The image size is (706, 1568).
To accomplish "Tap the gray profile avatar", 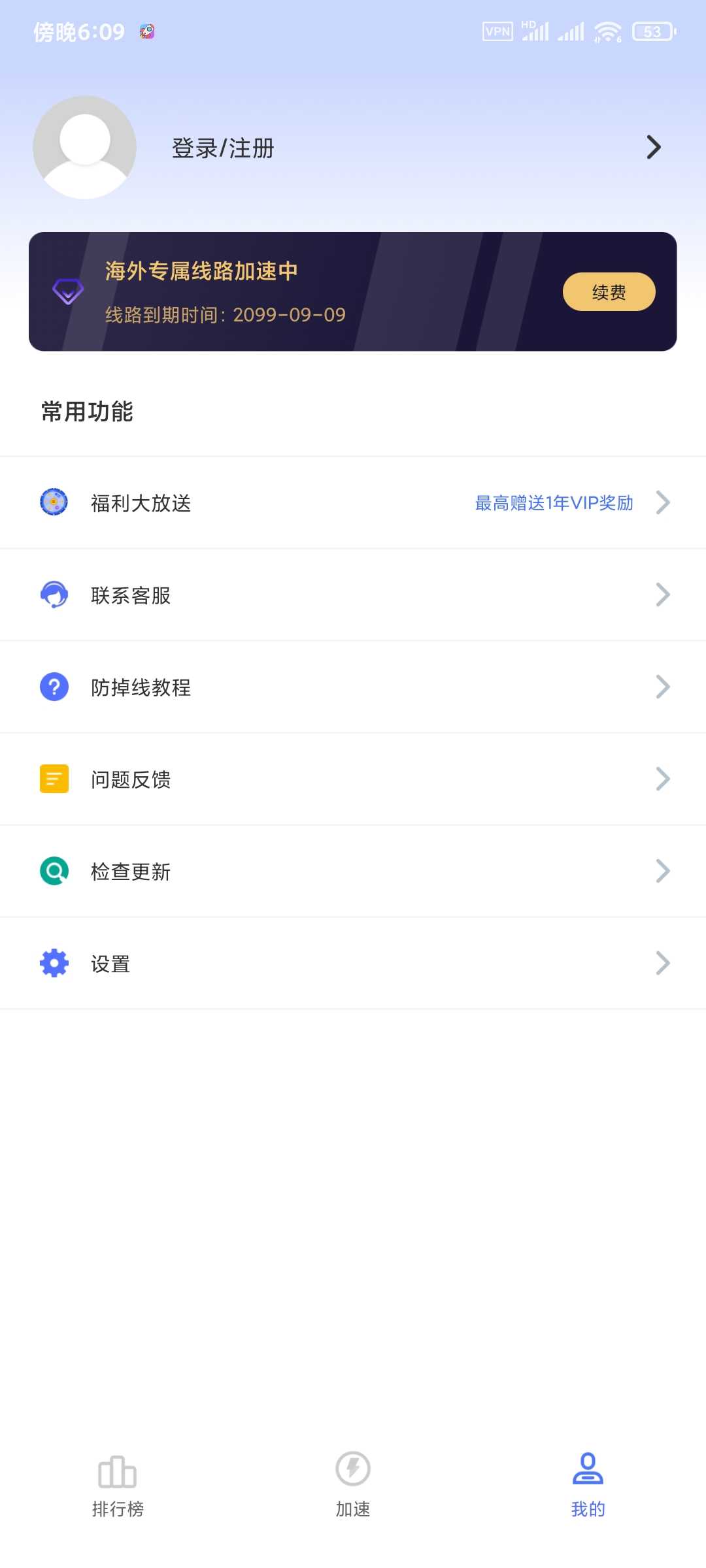I will (x=85, y=148).
